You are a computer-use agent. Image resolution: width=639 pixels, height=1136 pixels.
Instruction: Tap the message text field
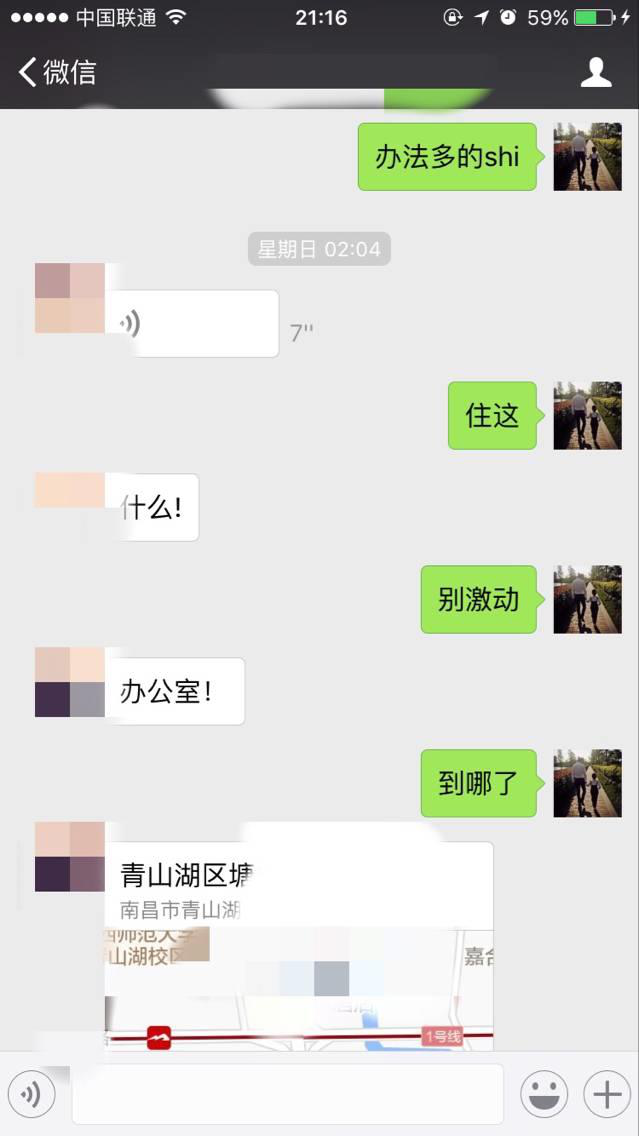pyautogui.click(x=287, y=1095)
